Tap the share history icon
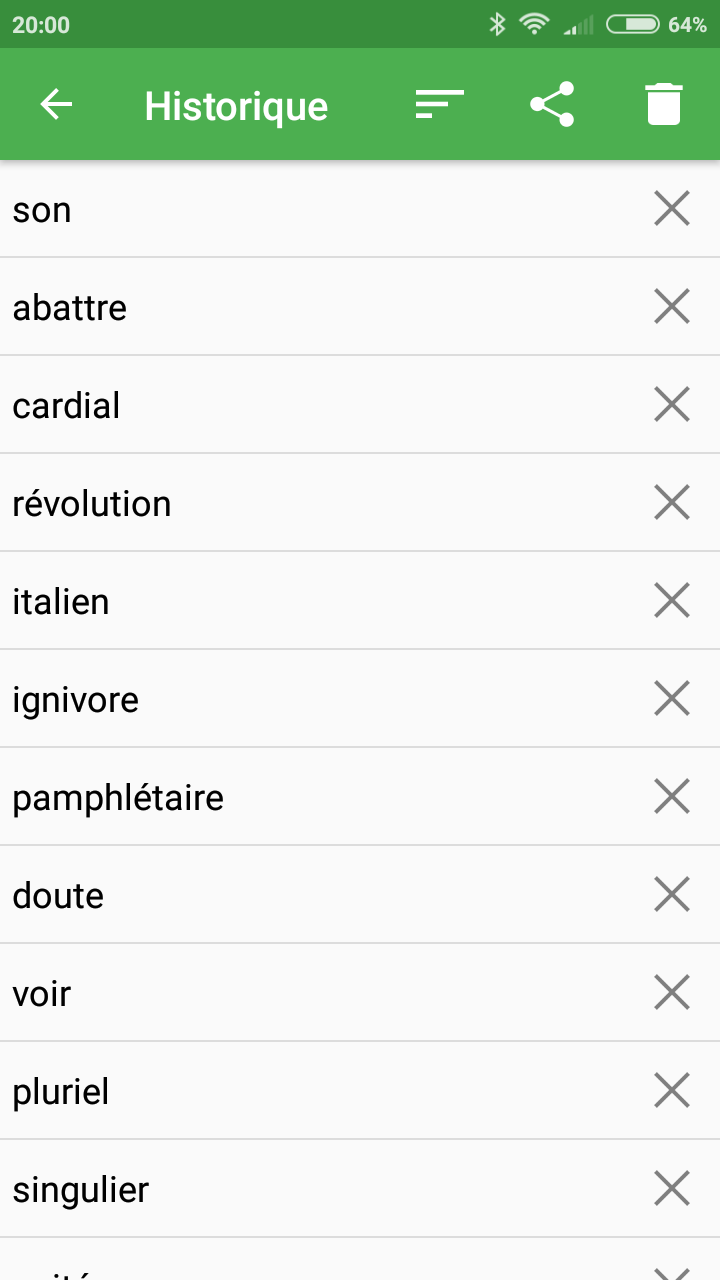720x1280 pixels. 551,104
